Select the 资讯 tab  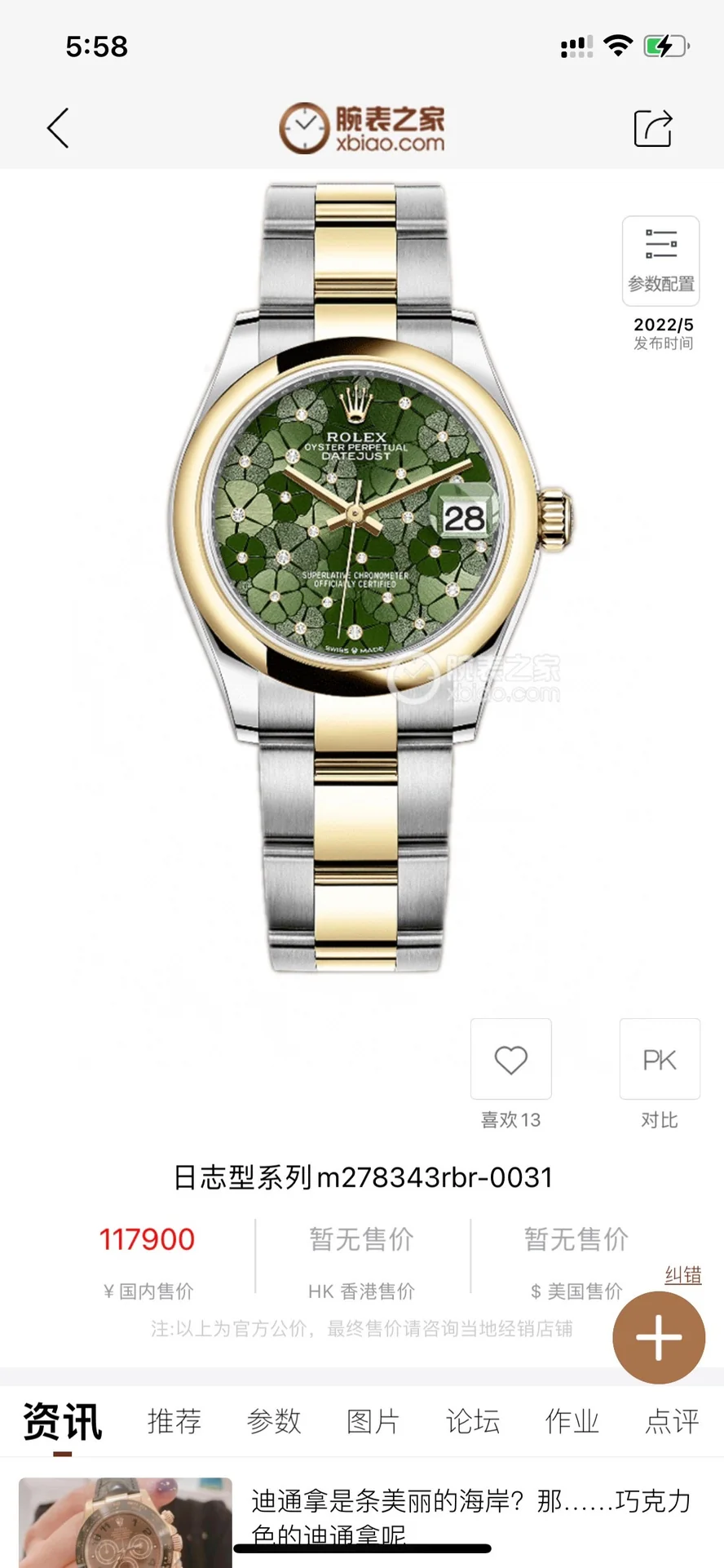click(x=63, y=1422)
